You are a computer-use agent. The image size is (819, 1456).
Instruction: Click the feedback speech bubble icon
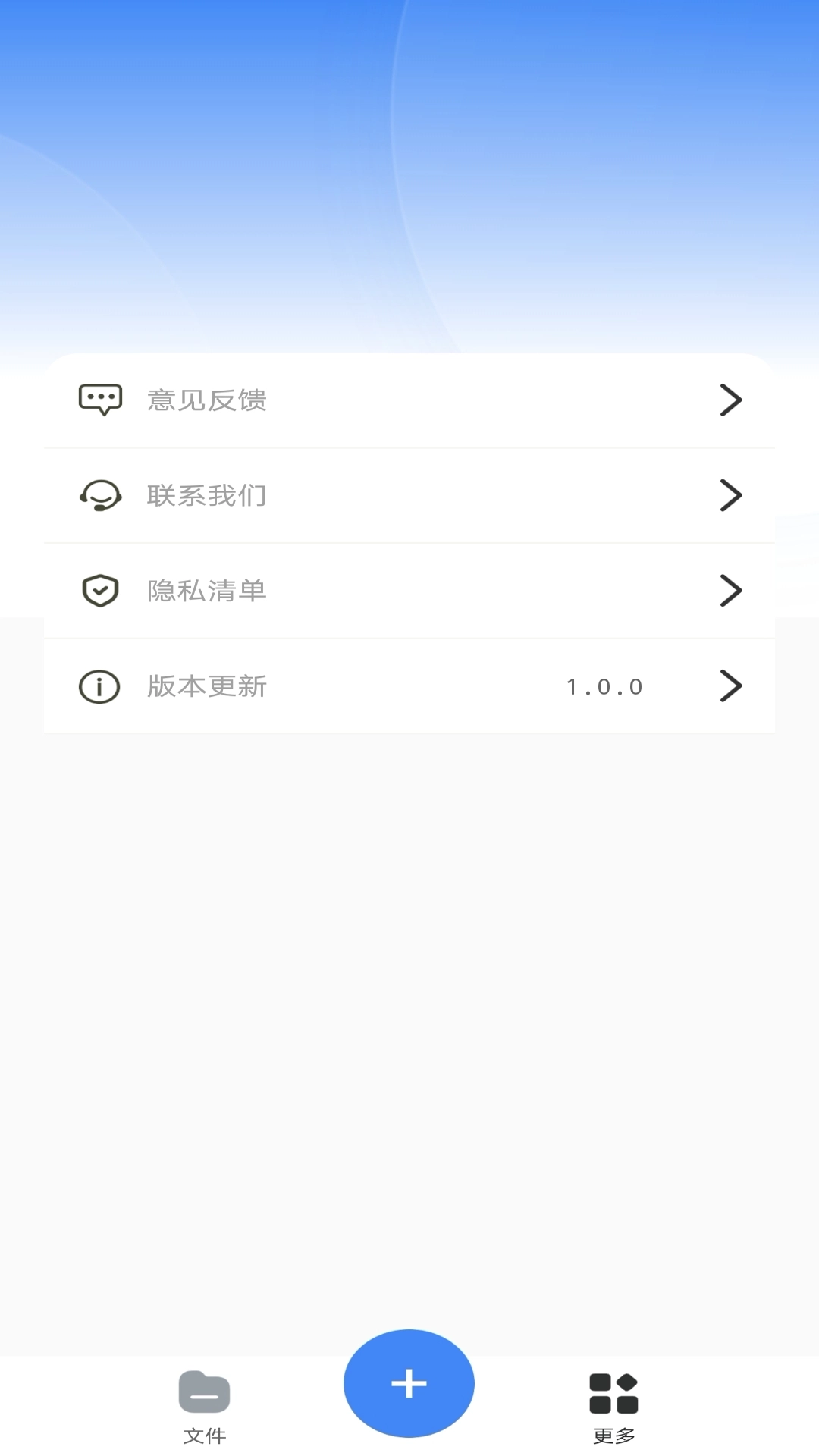99,400
